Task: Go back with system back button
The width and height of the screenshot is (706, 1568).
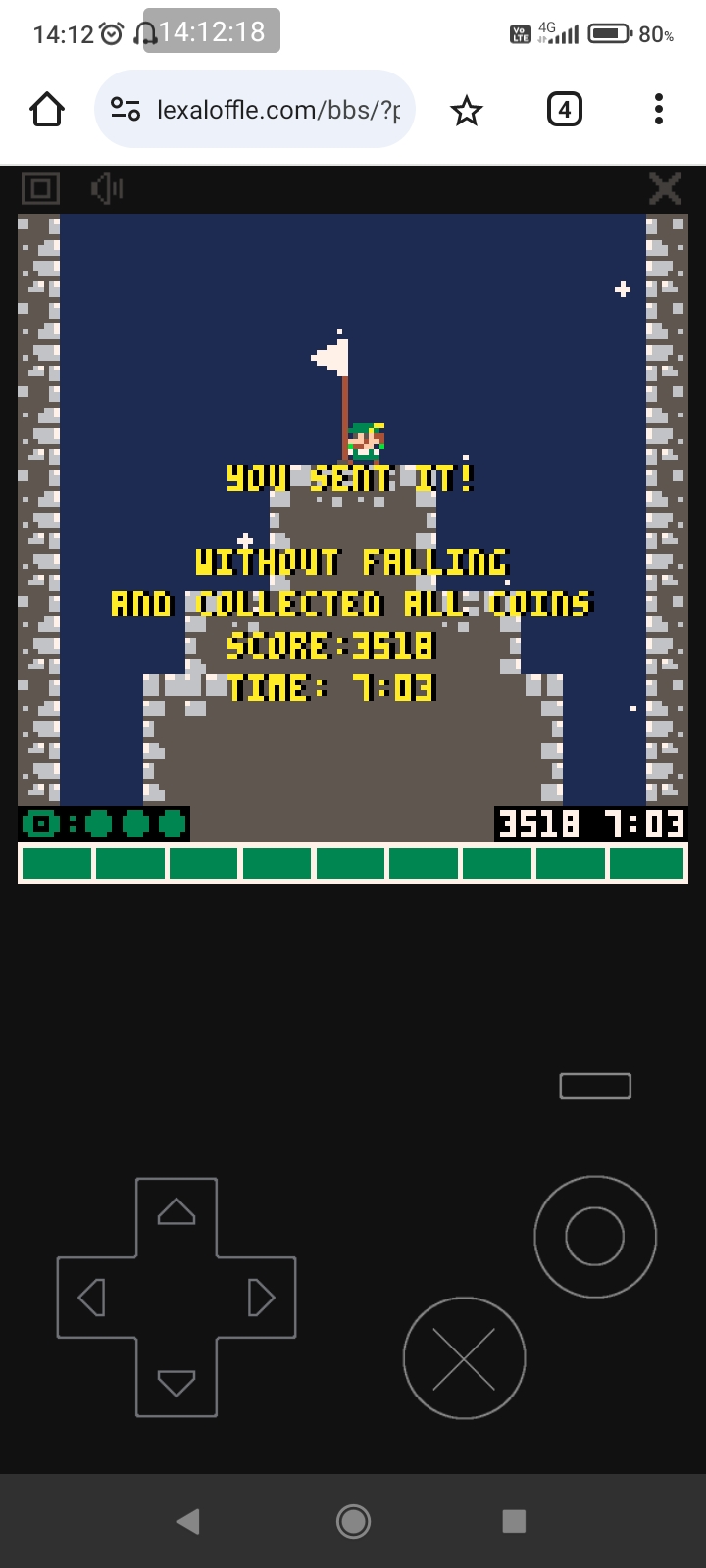Action: (x=188, y=1521)
